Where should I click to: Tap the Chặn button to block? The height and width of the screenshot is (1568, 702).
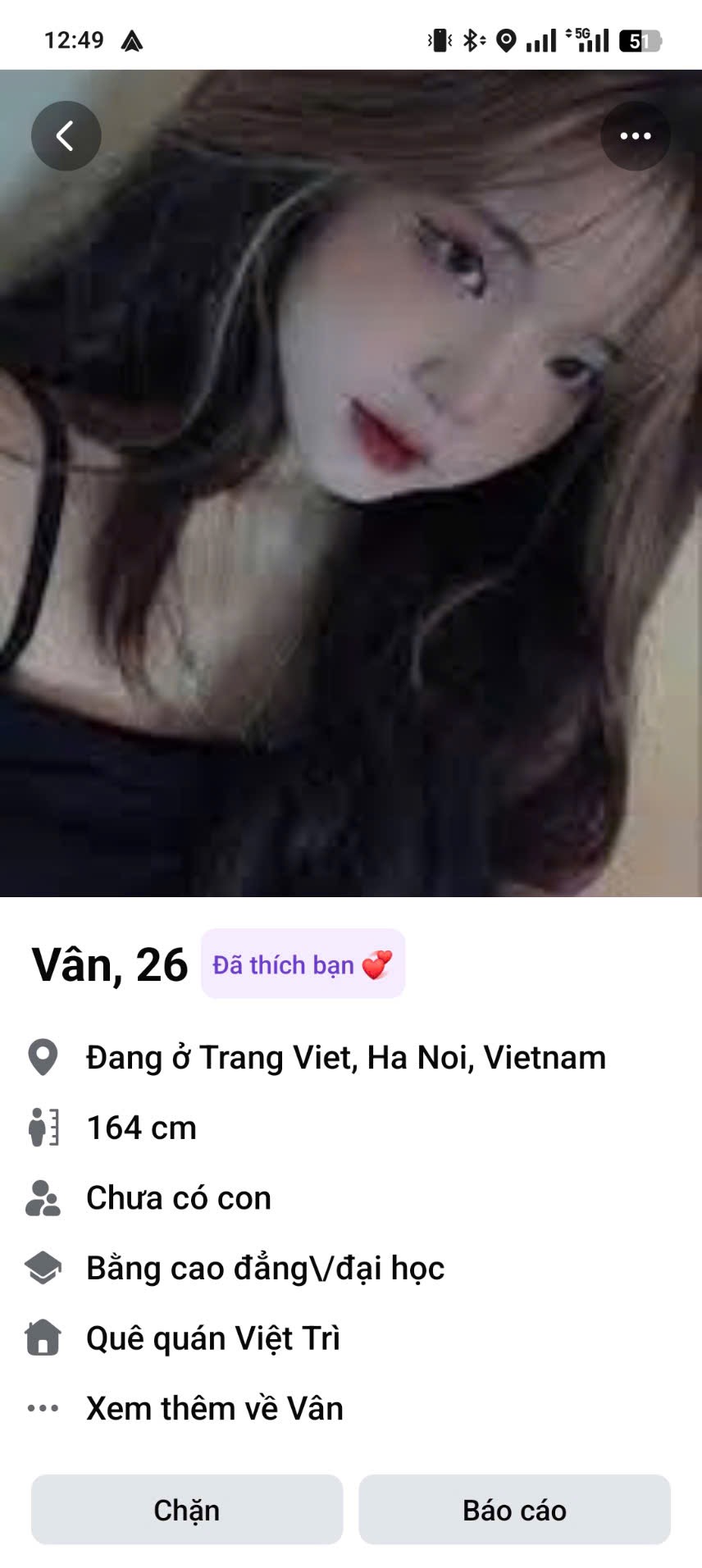tap(187, 1510)
